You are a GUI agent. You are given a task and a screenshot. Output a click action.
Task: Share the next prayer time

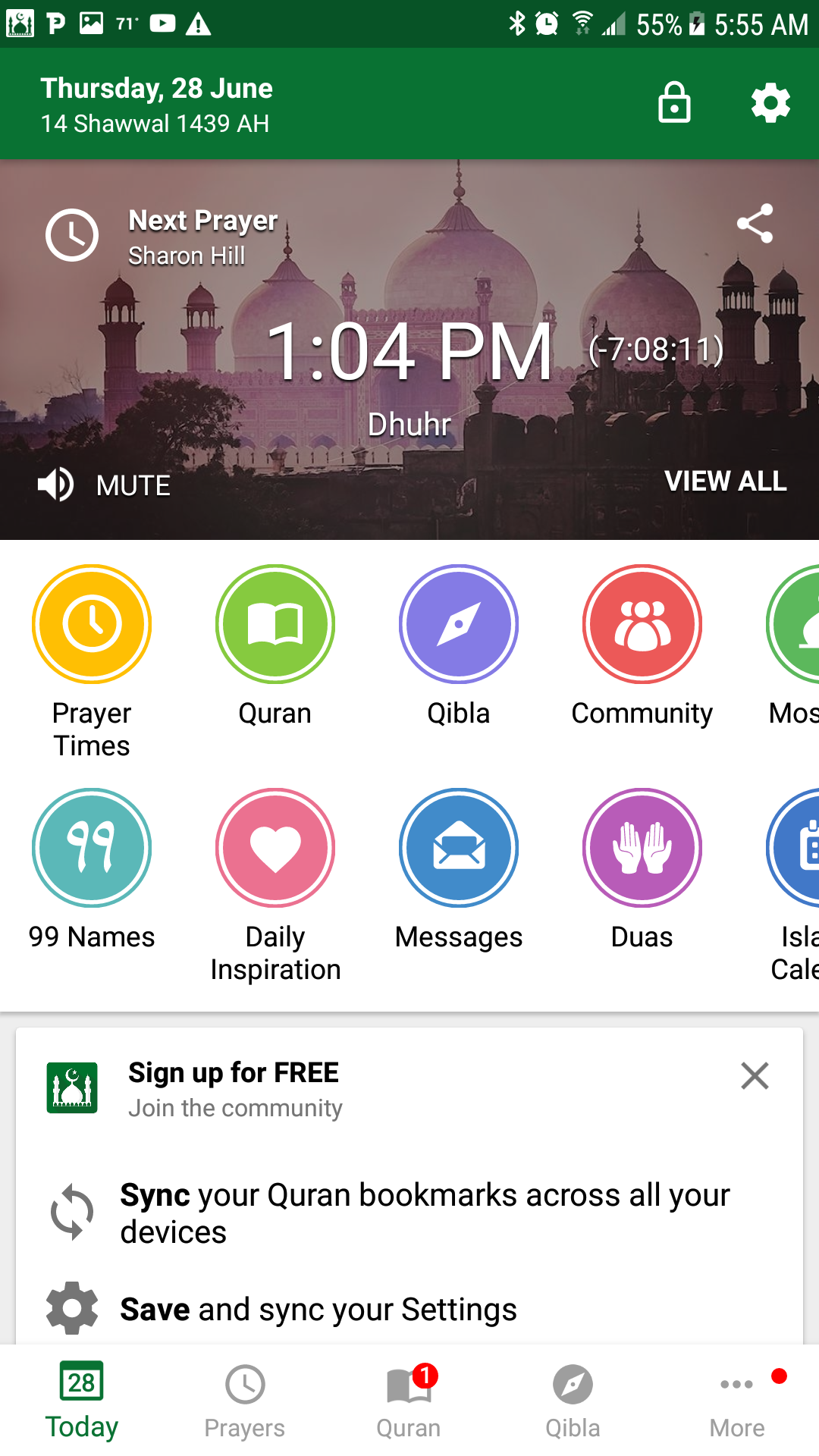(x=755, y=224)
